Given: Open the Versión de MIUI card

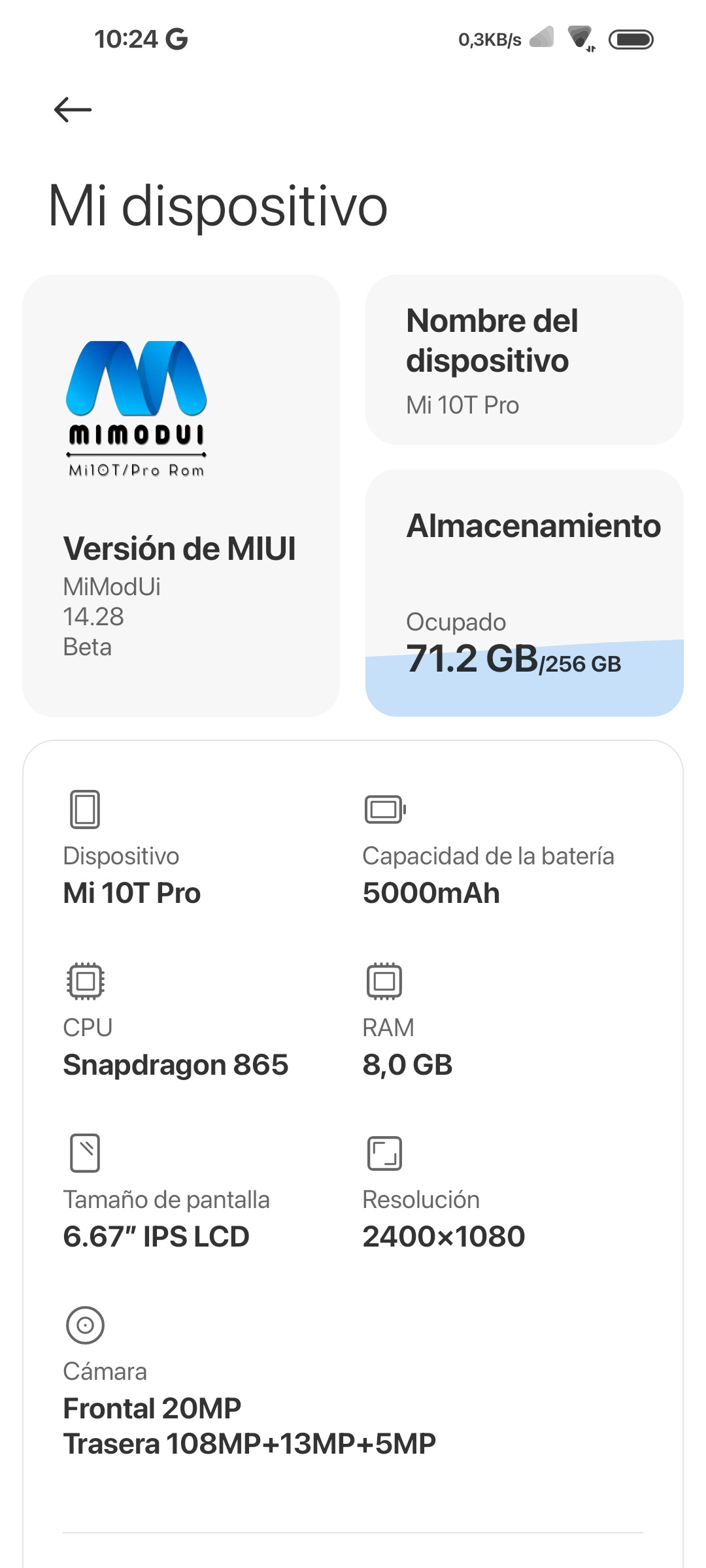Looking at the screenshot, I should click(181, 495).
